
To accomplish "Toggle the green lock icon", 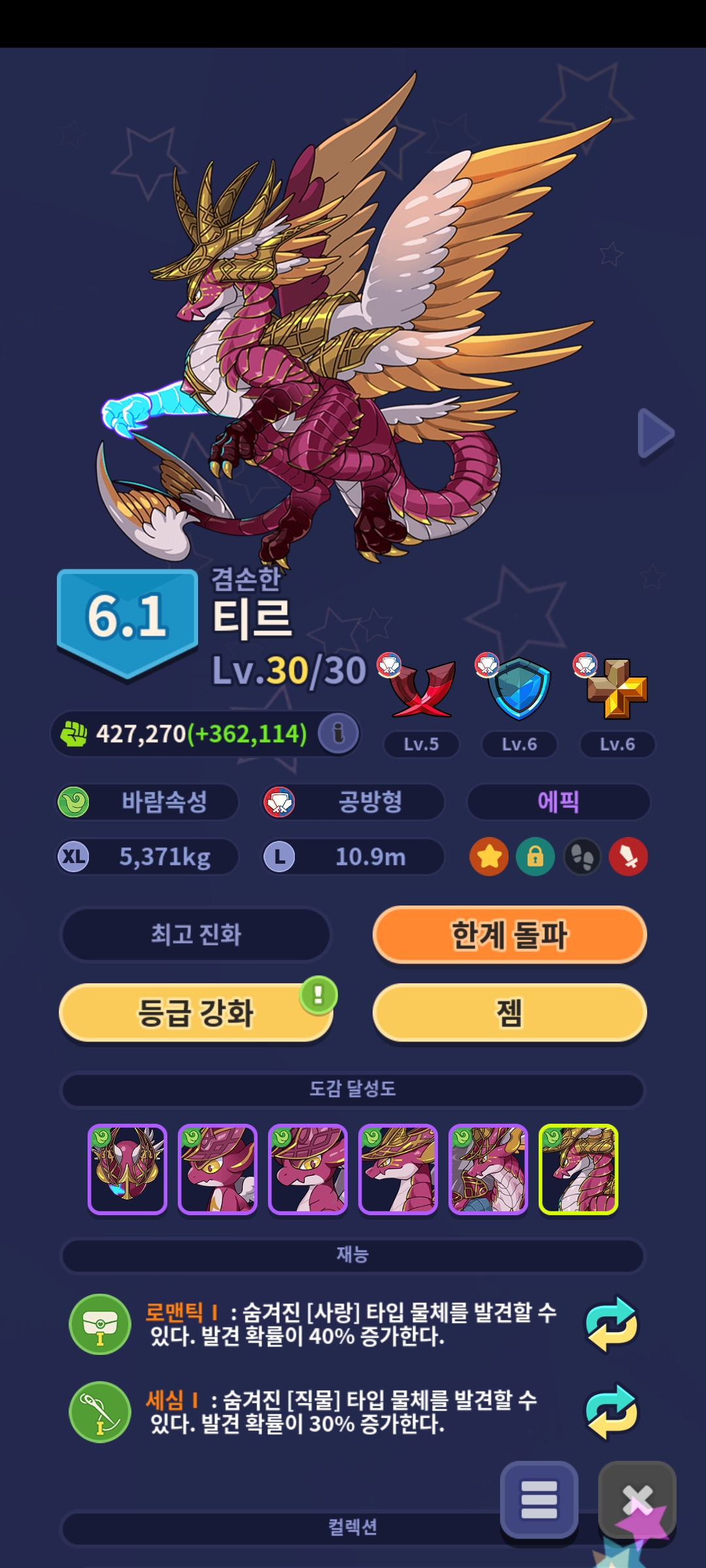I will [x=535, y=857].
